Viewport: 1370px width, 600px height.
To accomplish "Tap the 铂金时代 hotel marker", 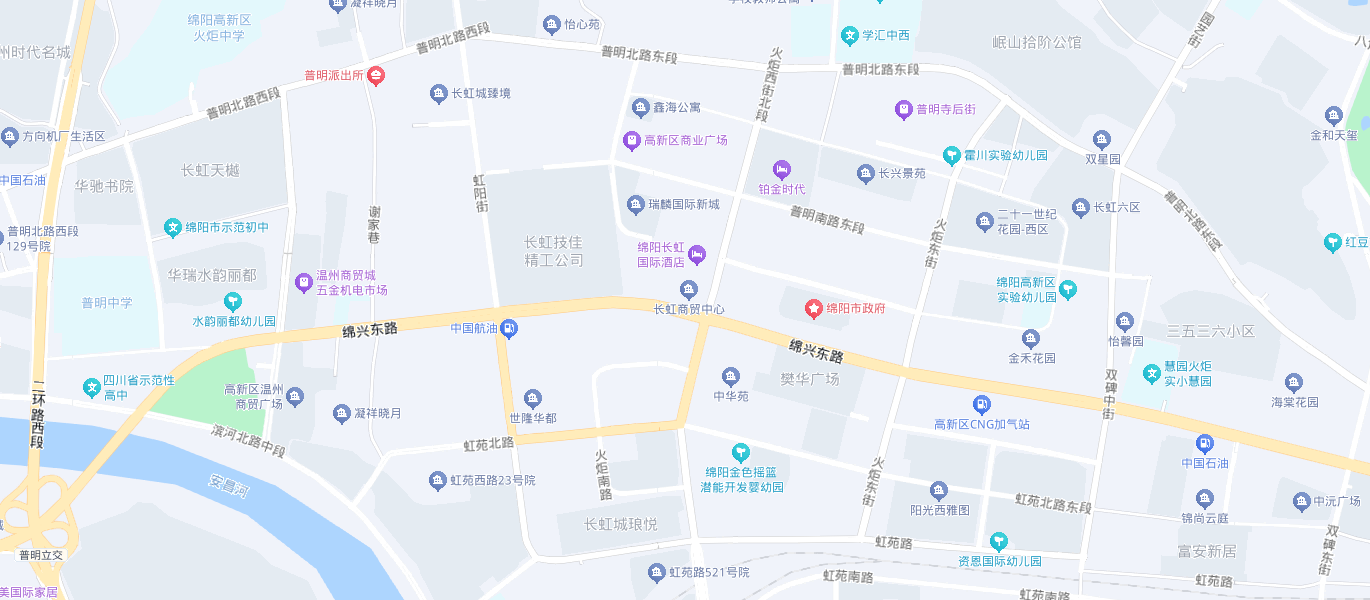I will [781, 169].
